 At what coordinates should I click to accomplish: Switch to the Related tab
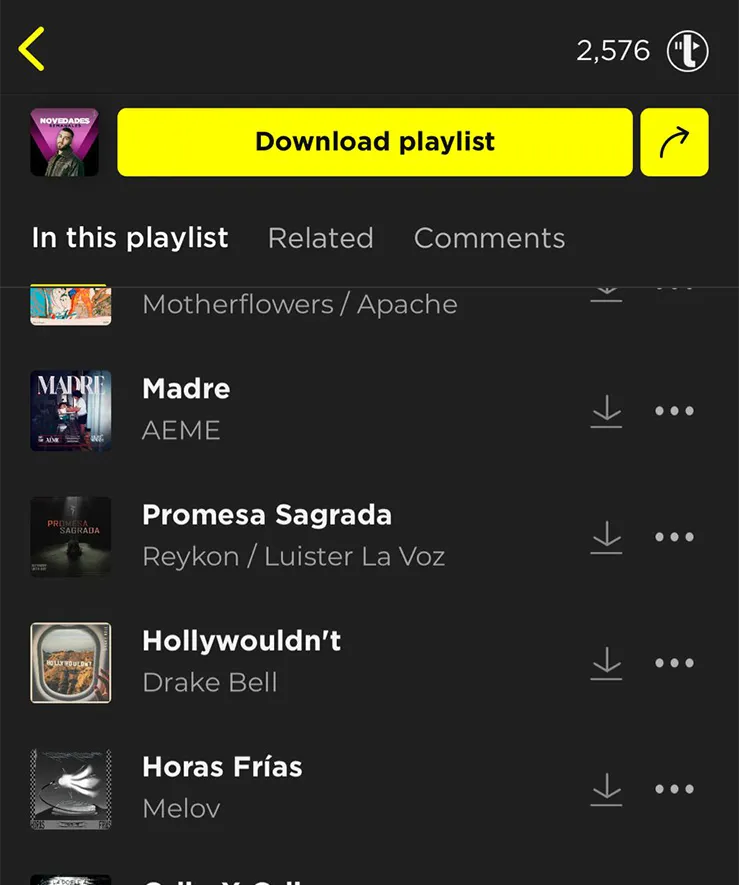(x=320, y=238)
